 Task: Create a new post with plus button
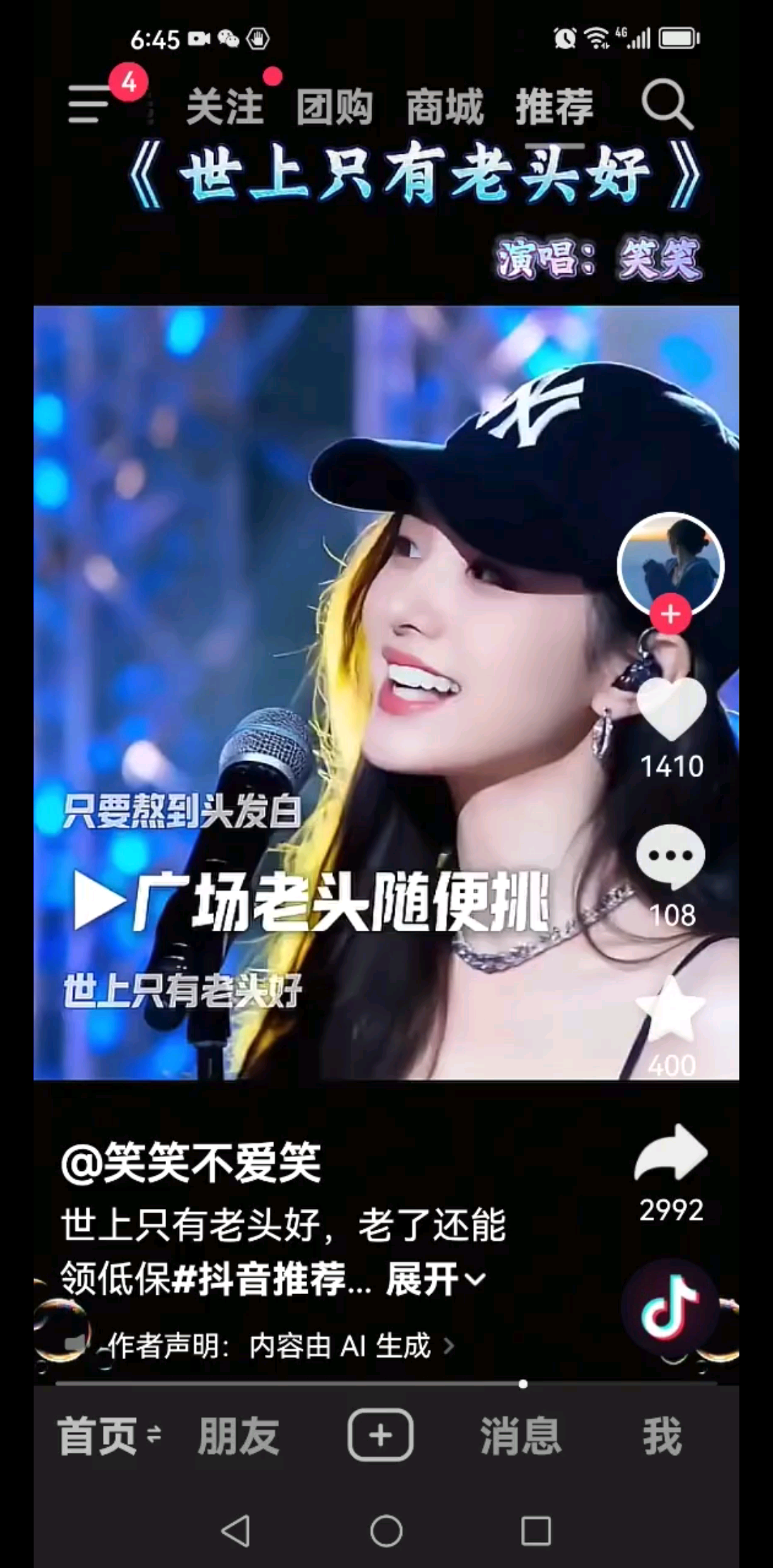381,1435
